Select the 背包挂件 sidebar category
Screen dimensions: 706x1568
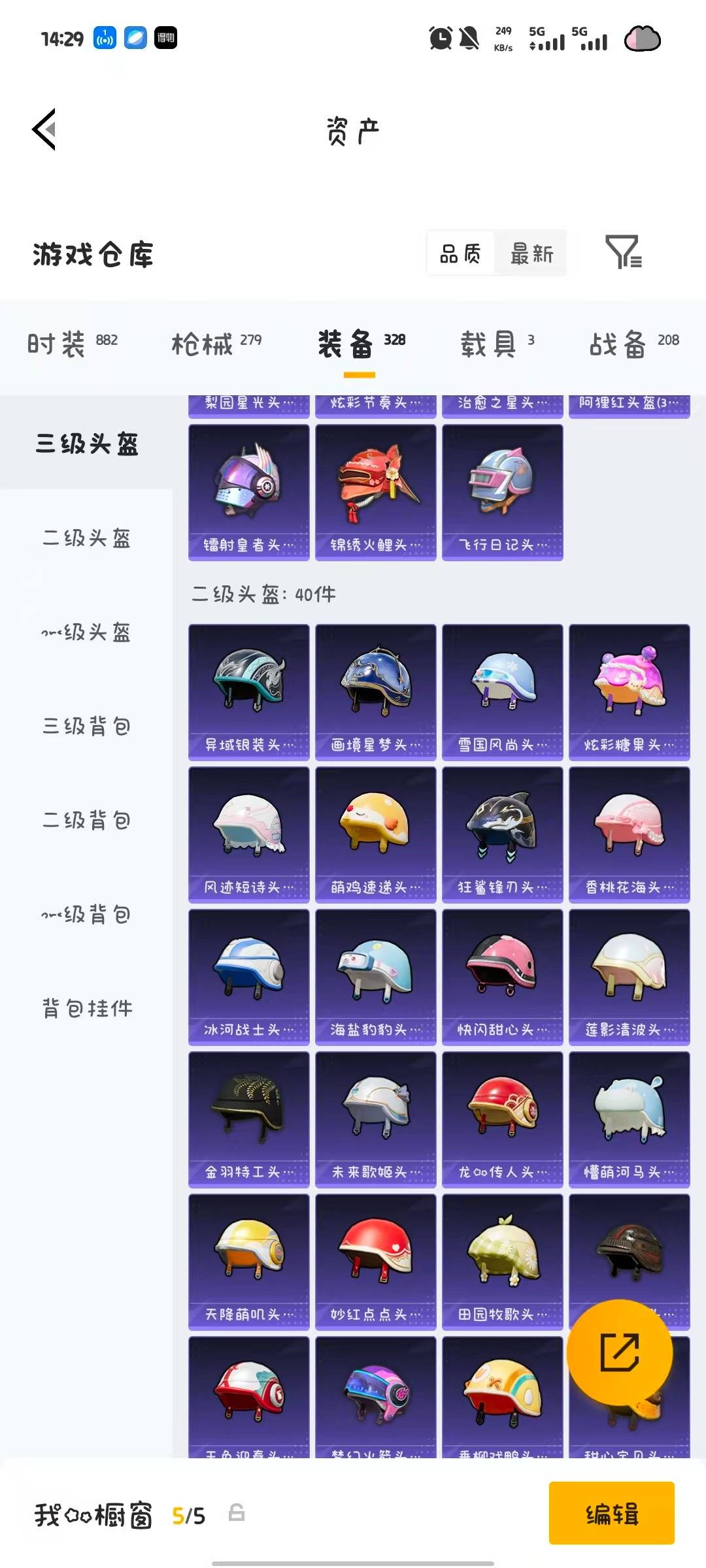88,1009
